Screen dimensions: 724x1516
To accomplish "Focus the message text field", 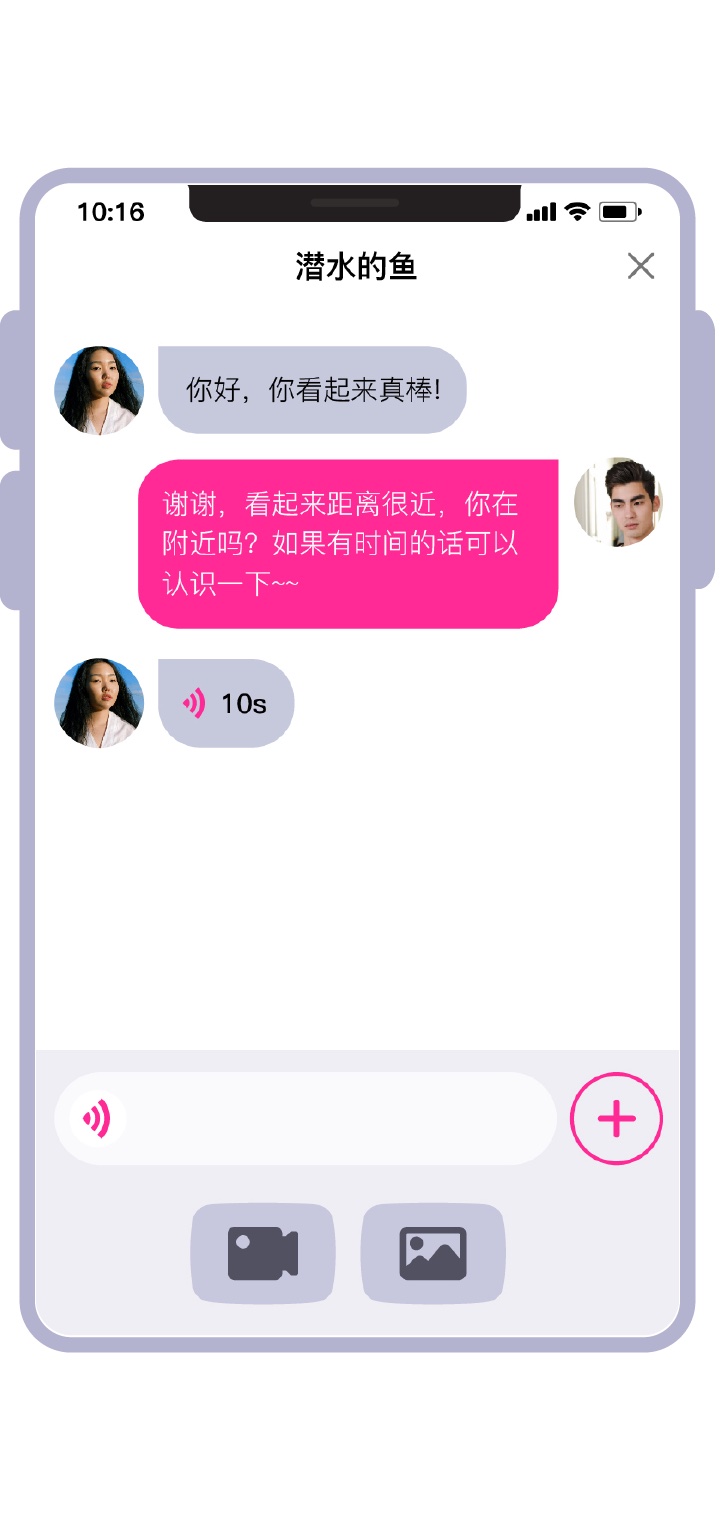I will point(340,1118).
